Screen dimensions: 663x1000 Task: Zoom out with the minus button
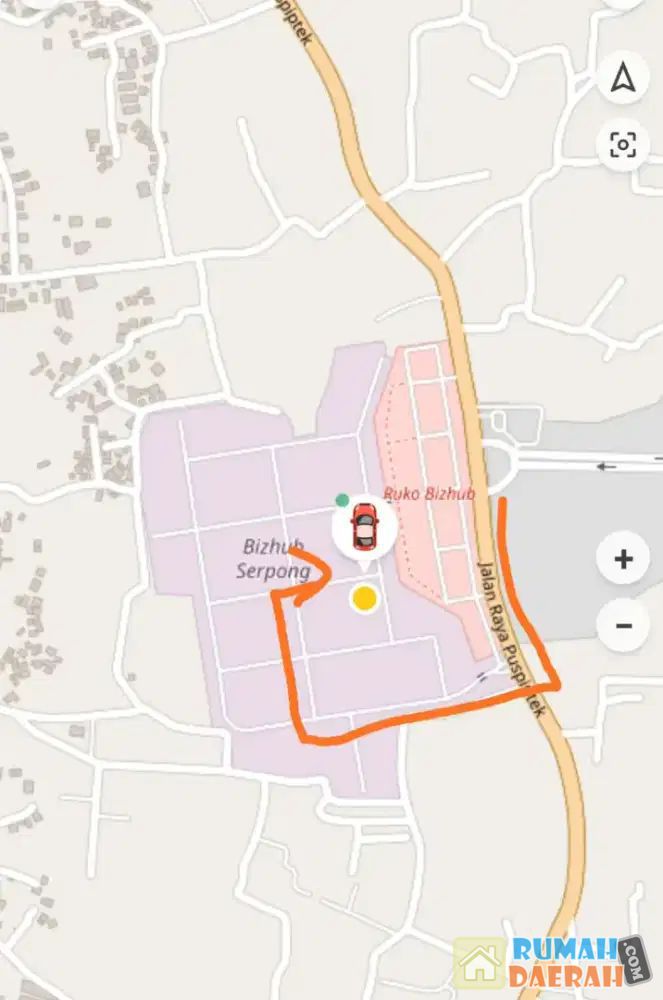(x=623, y=626)
